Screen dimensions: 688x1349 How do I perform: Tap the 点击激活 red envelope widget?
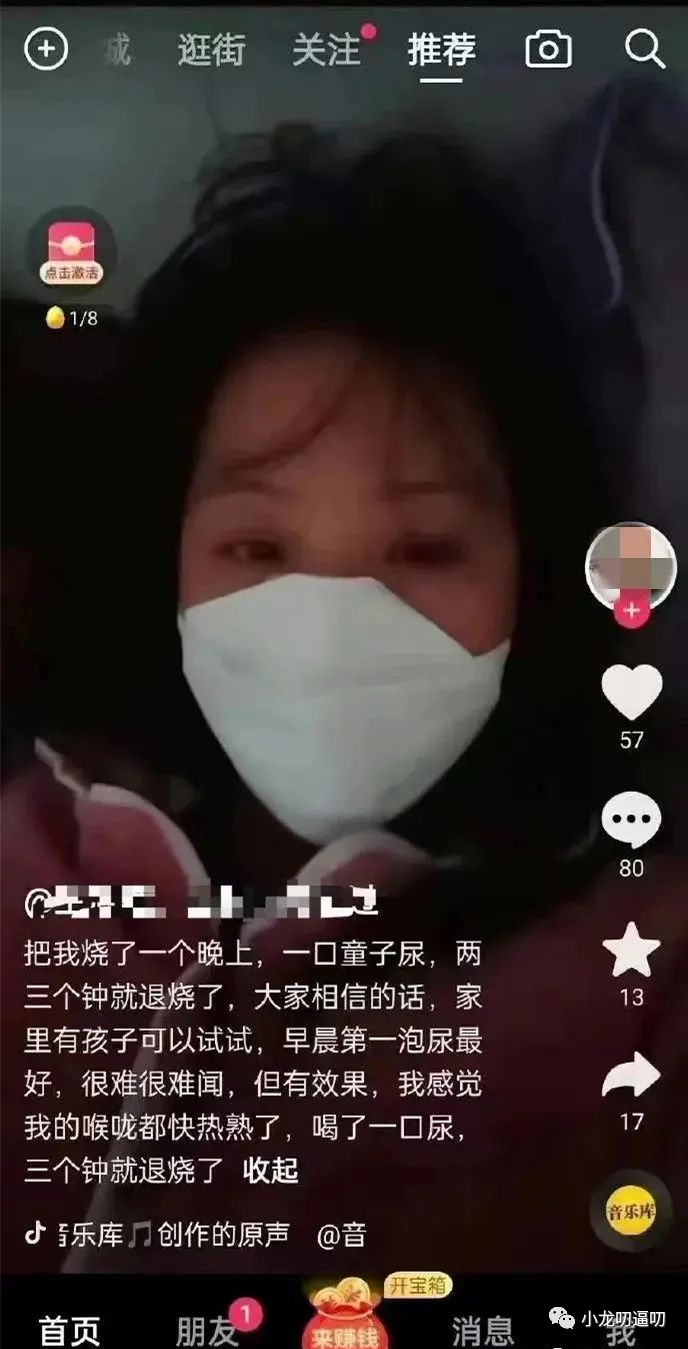[71, 252]
